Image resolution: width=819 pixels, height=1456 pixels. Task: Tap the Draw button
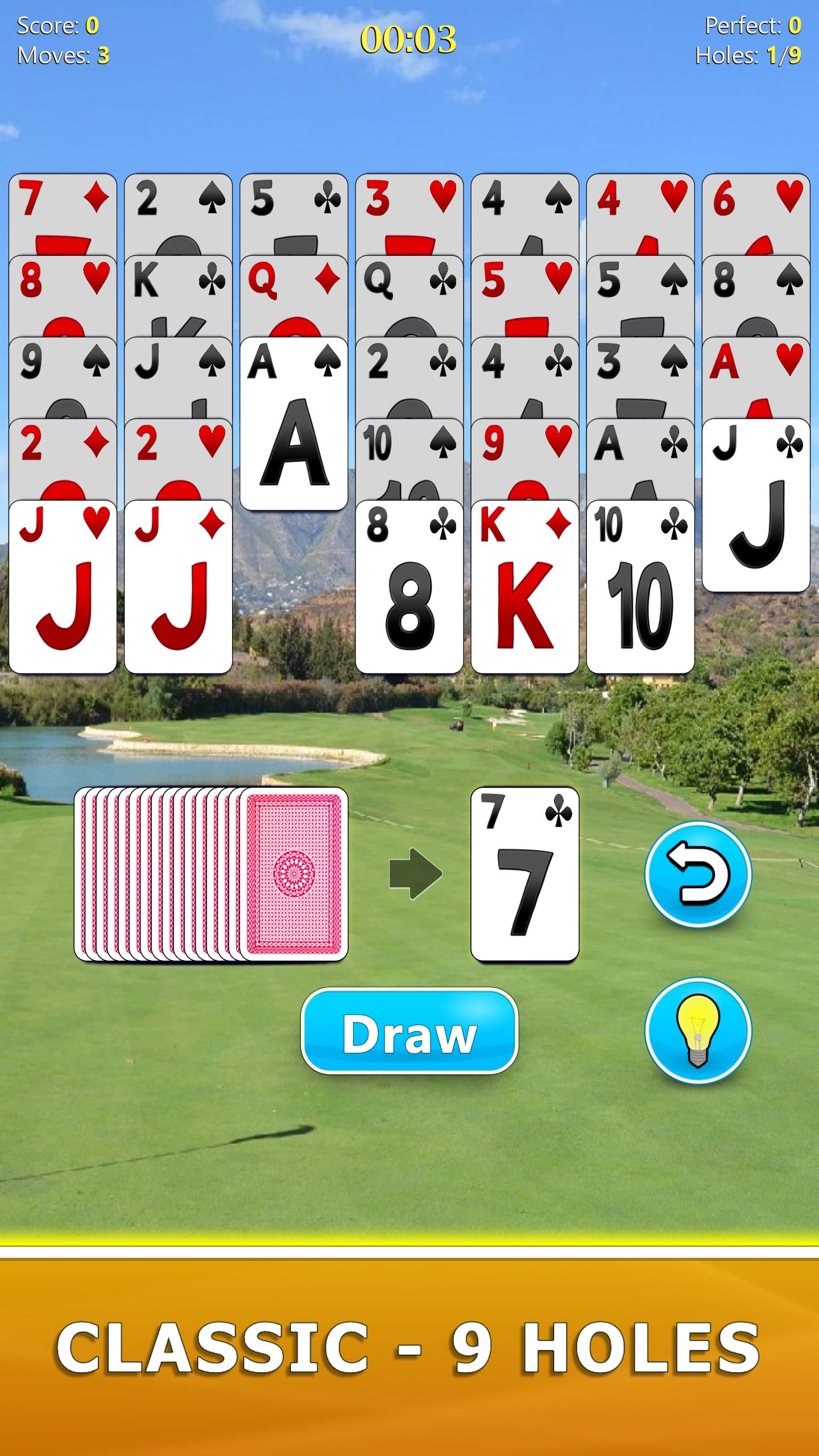pos(409,1031)
